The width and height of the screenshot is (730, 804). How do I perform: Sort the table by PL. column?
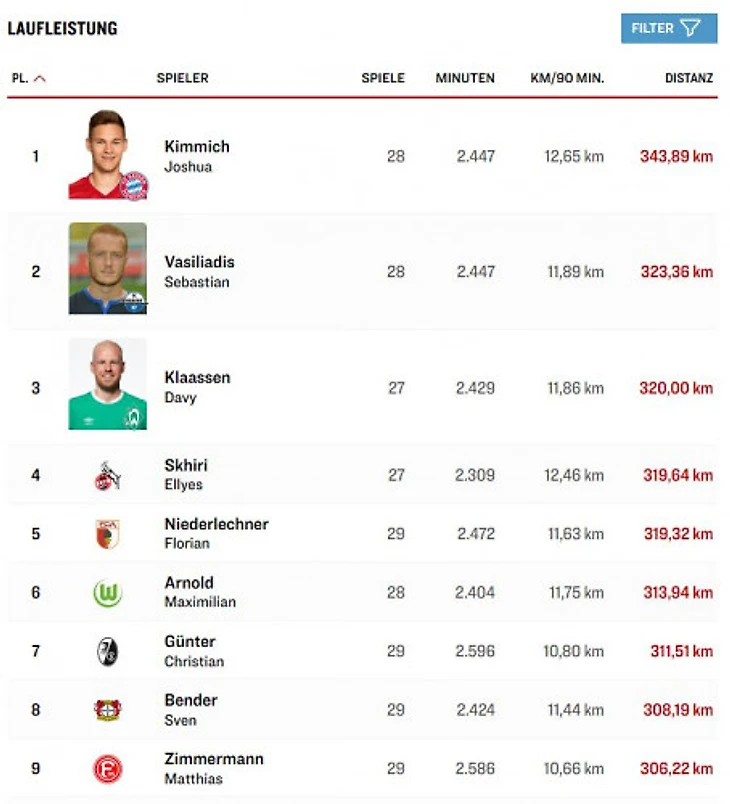coord(28,78)
